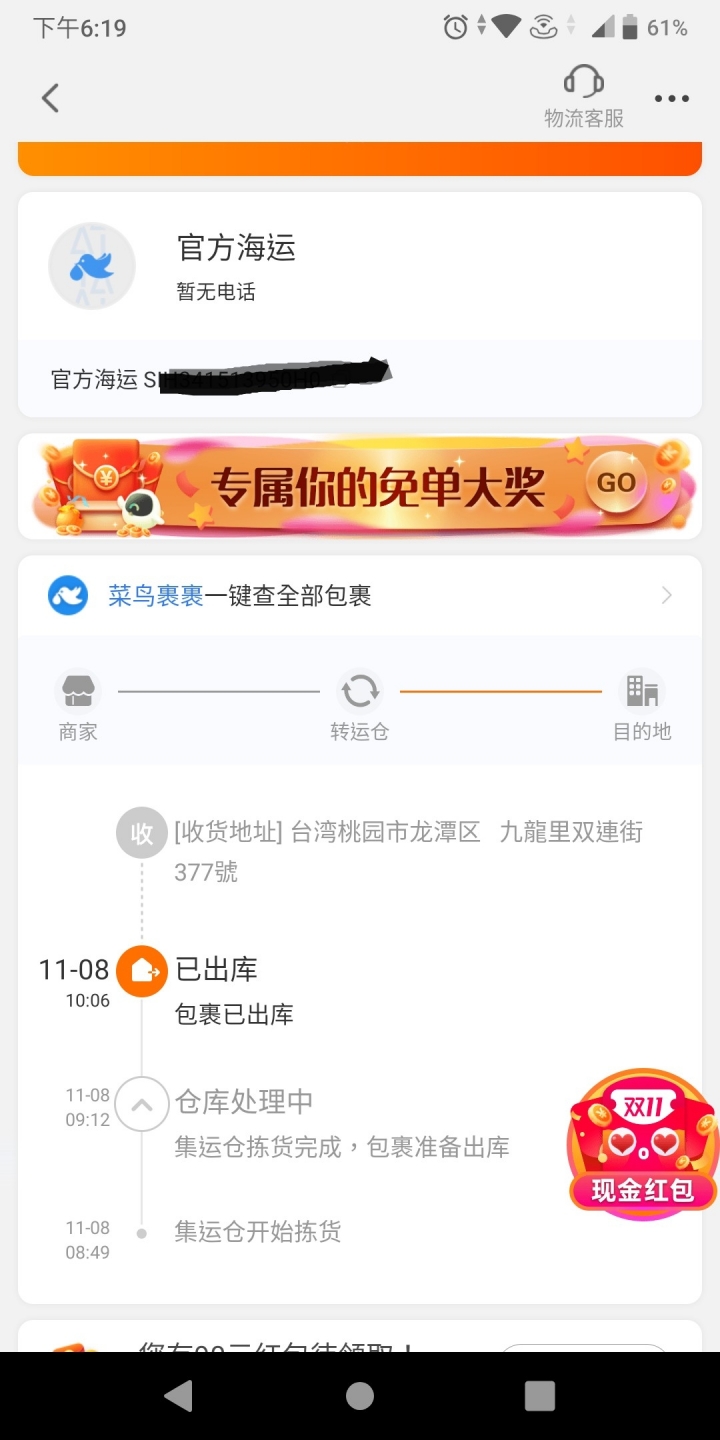
Task: Open the 官方海运 carrier card
Action: (x=360, y=266)
